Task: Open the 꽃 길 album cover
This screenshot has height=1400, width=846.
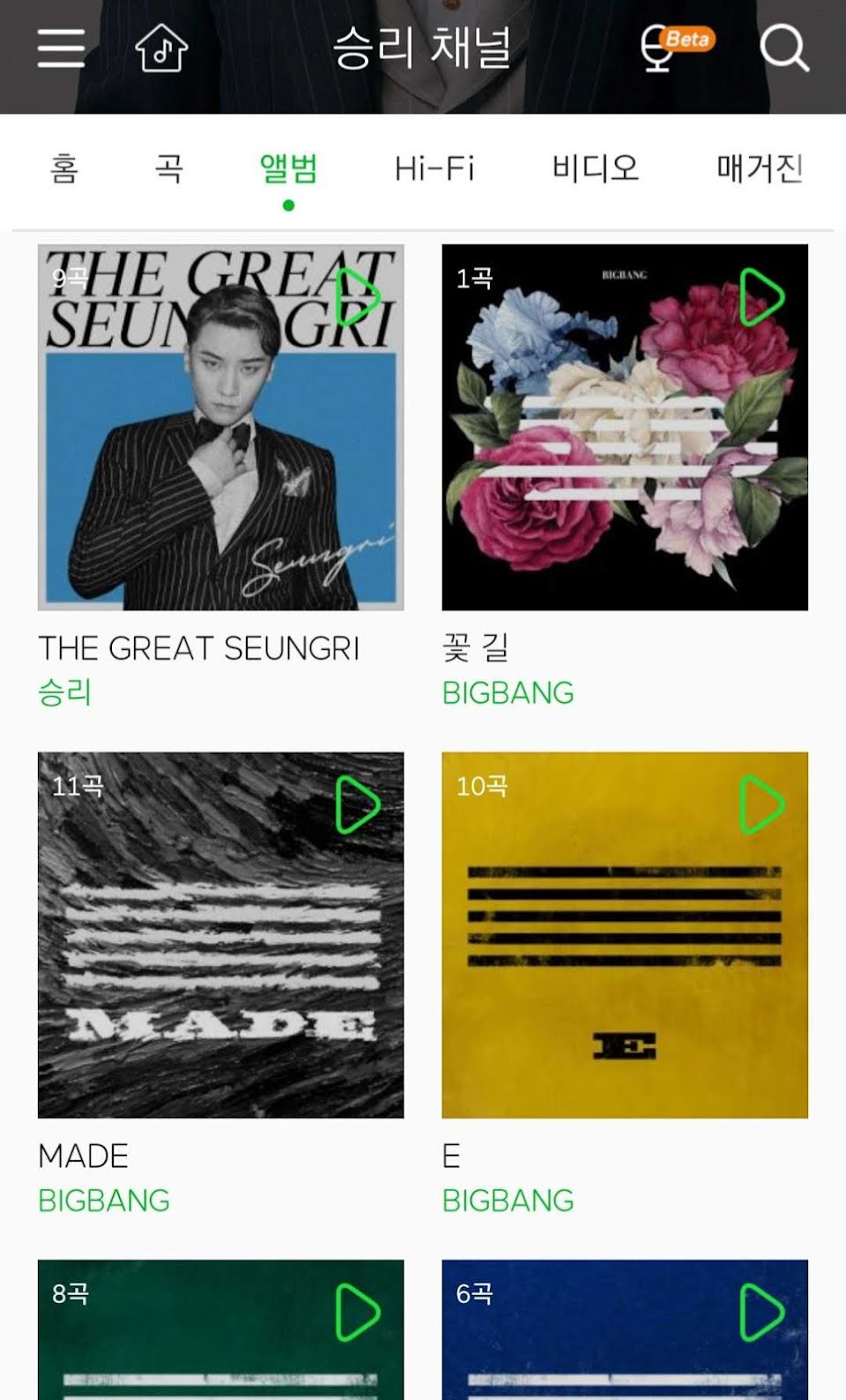Action: [x=624, y=458]
